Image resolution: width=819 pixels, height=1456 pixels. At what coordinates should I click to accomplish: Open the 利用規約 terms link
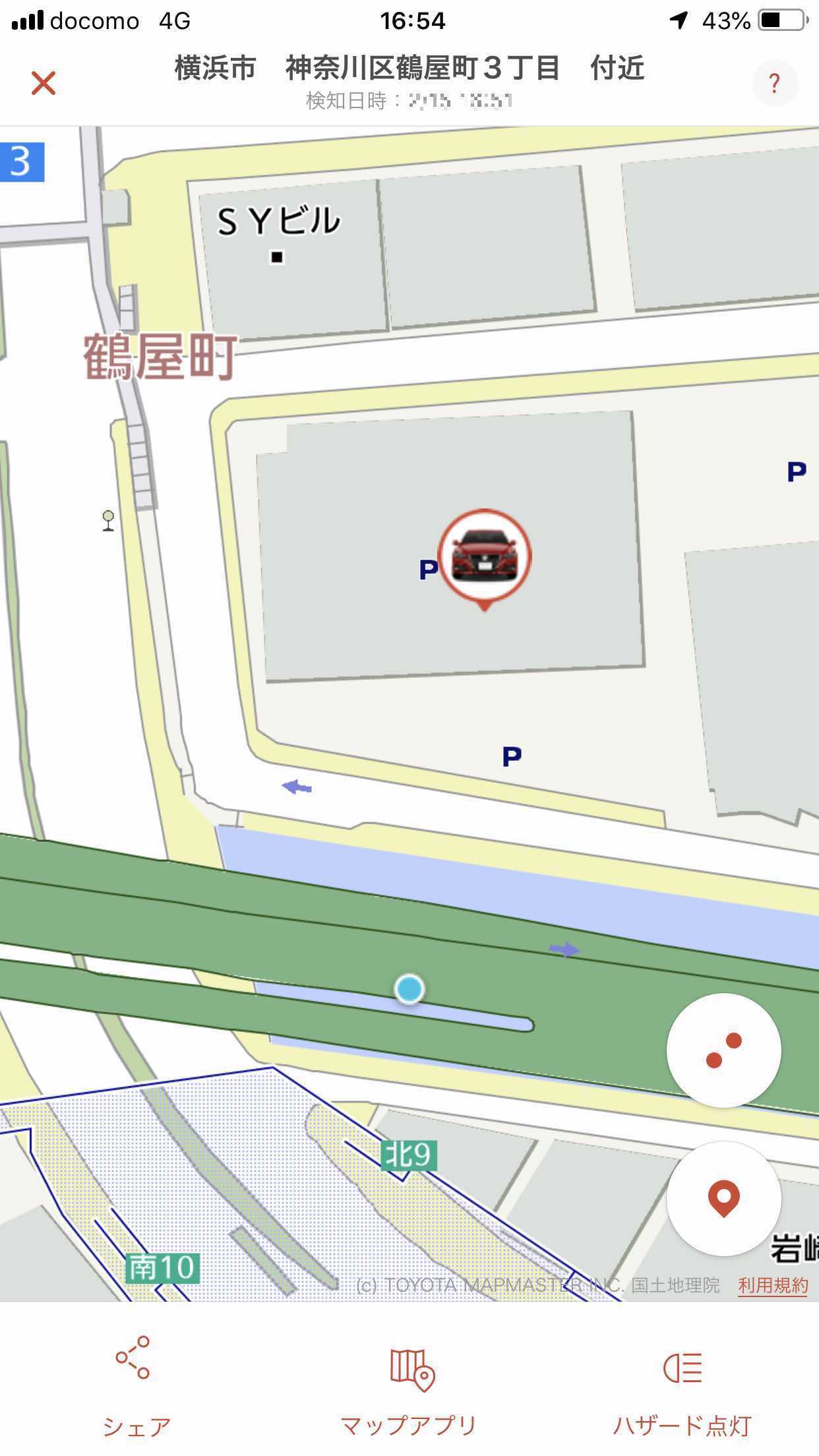[772, 1285]
